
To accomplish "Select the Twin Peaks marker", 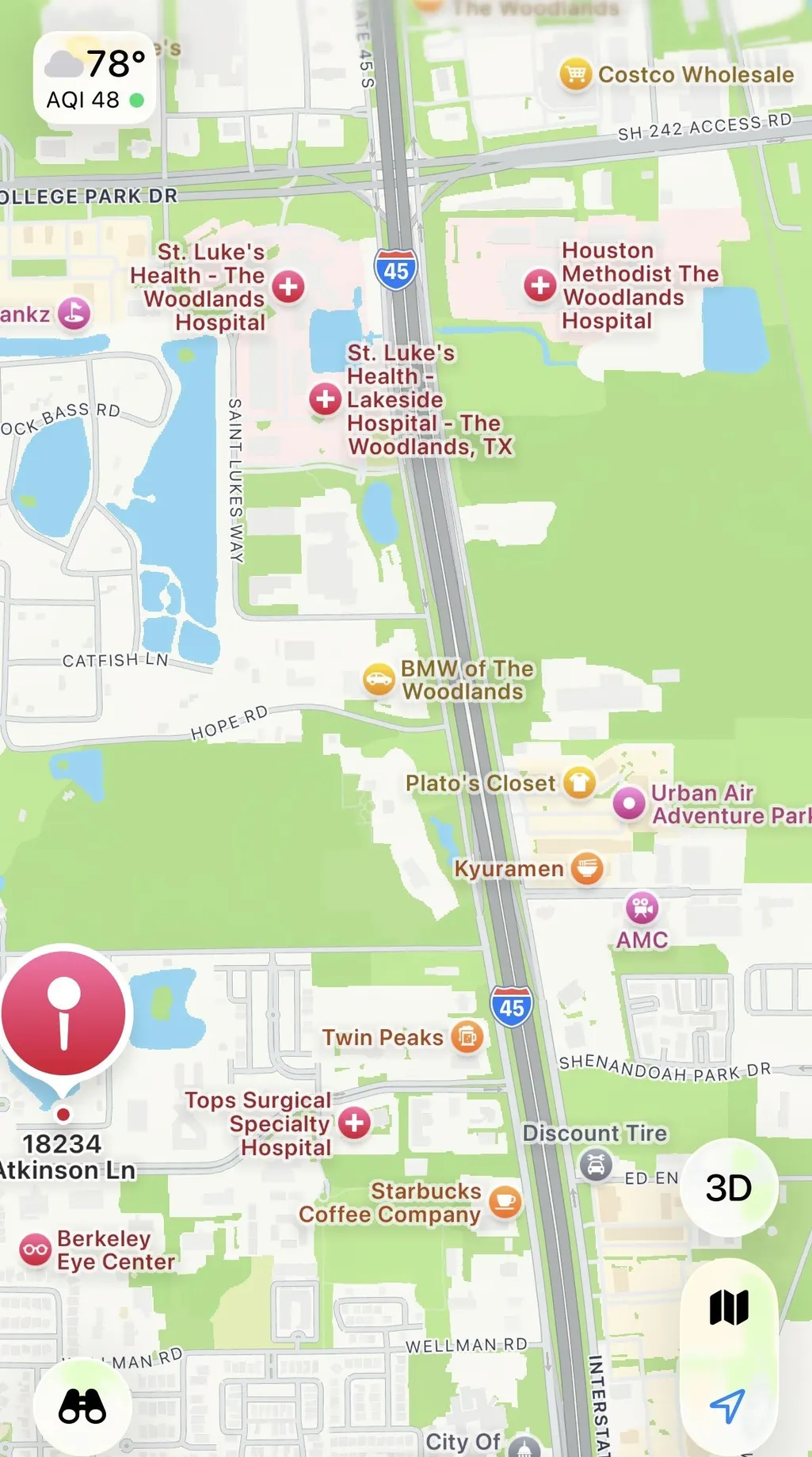I will coord(467,1036).
